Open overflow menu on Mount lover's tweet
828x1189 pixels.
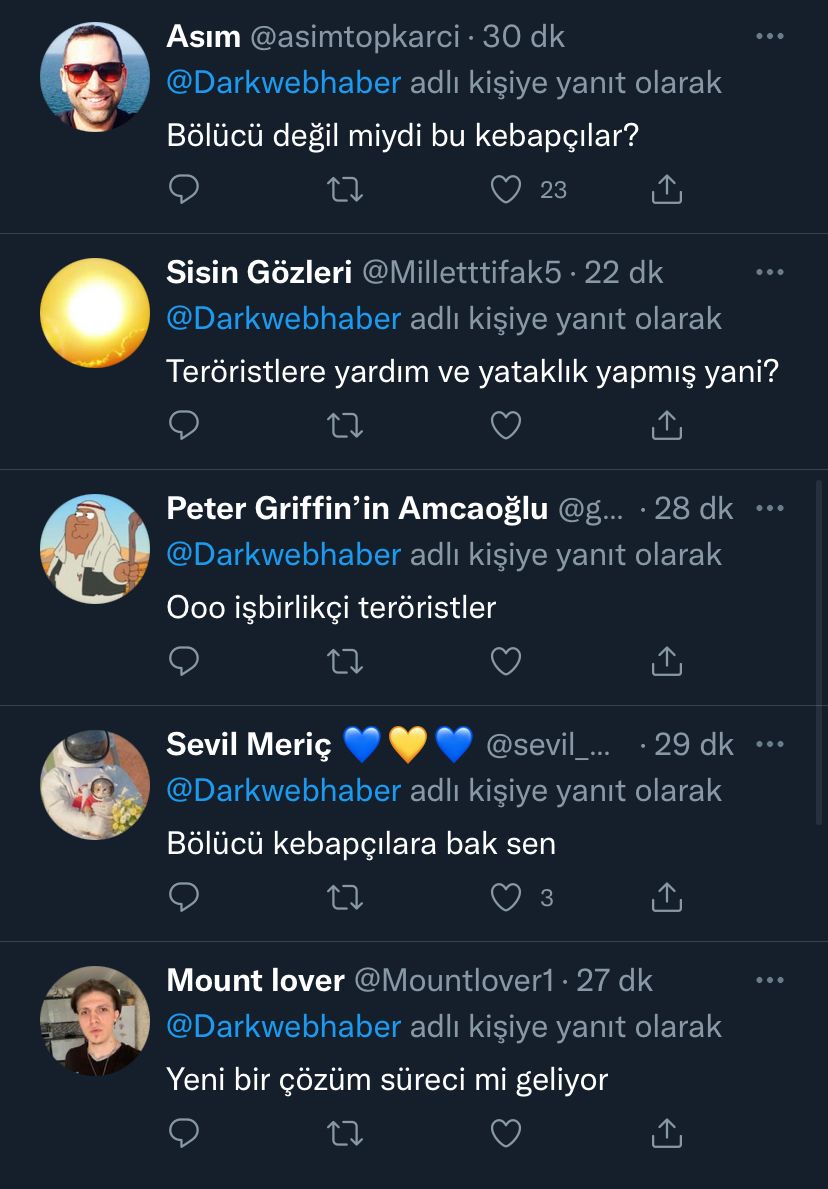pyautogui.click(x=769, y=980)
